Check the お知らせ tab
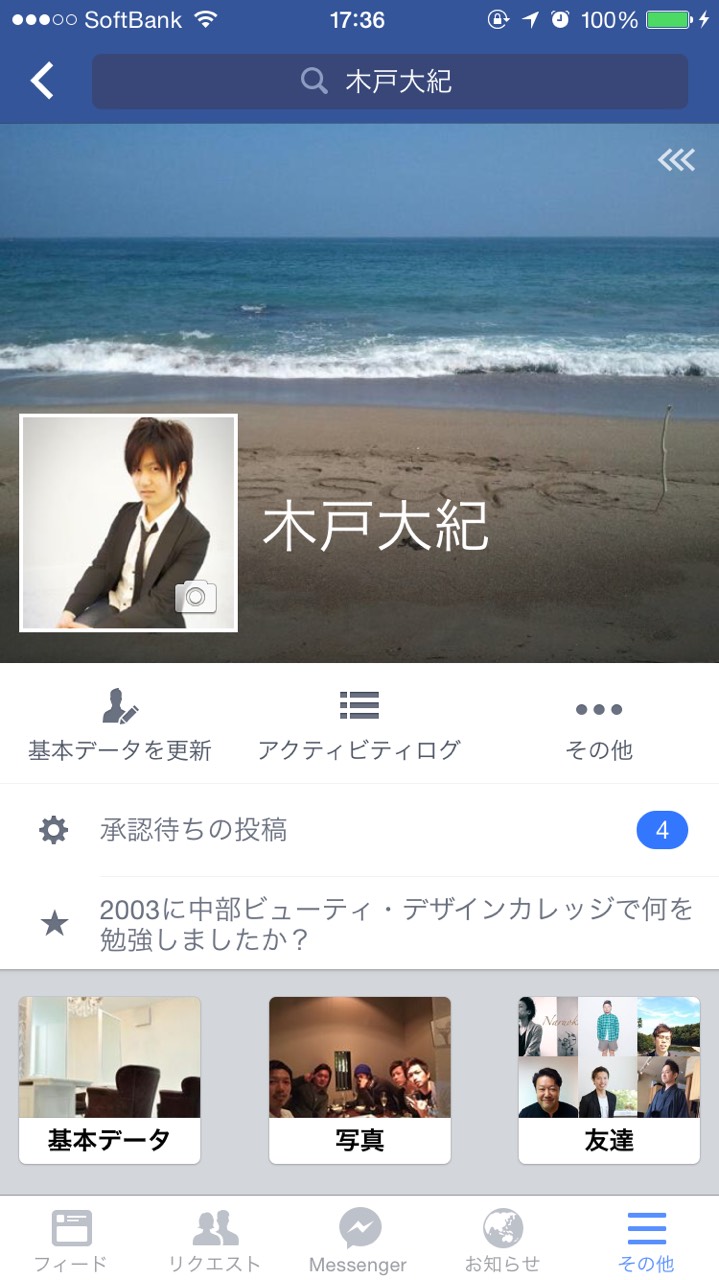719x1280 pixels. [x=502, y=1239]
